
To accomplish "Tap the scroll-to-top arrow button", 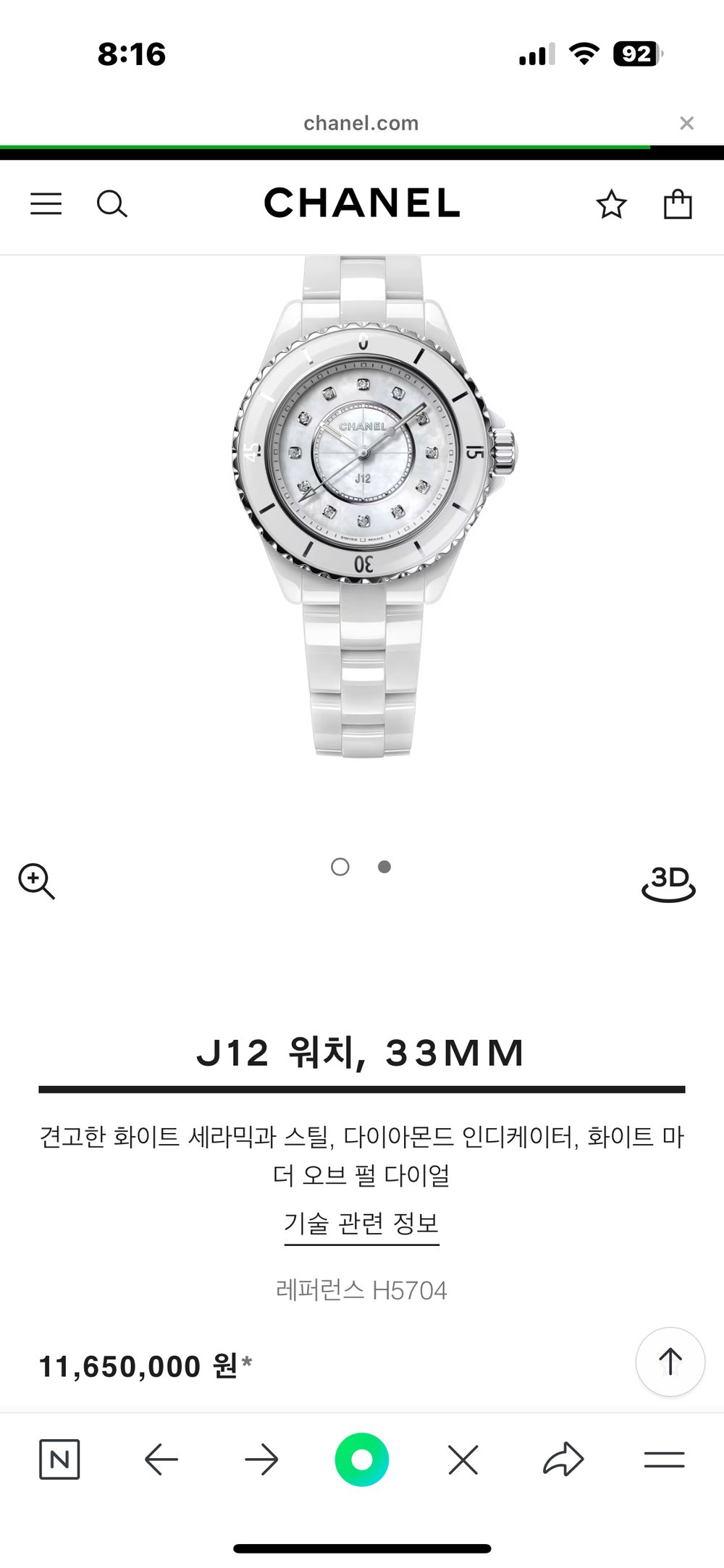I will [670, 1361].
